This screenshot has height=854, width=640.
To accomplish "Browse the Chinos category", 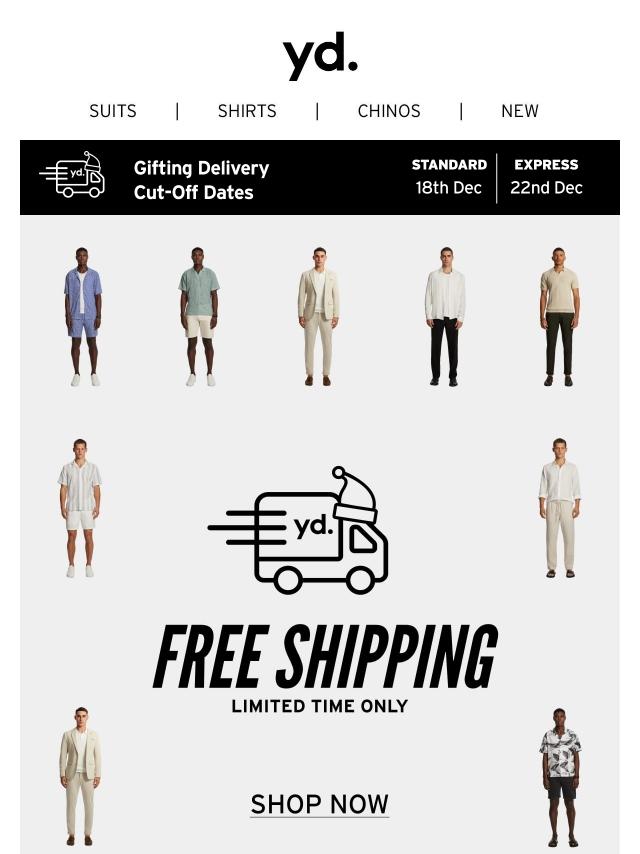I will [389, 111].
